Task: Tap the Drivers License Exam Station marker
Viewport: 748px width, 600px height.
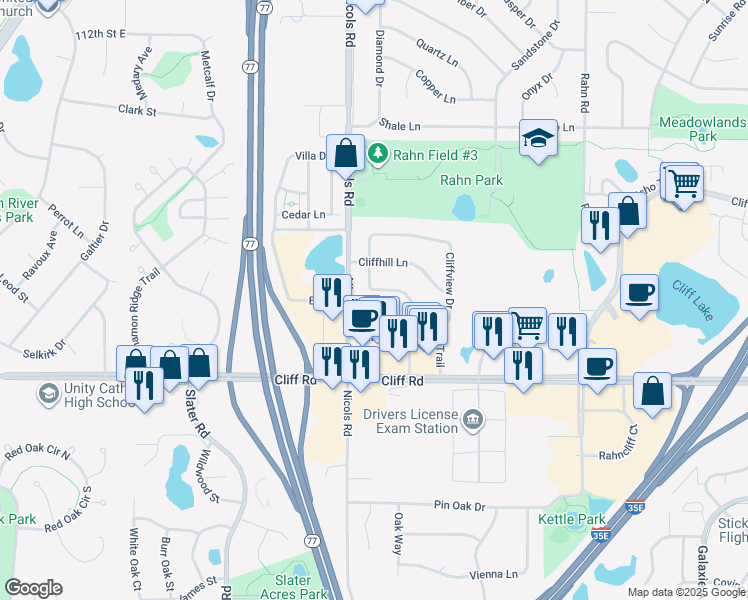Action: (474, 417)
